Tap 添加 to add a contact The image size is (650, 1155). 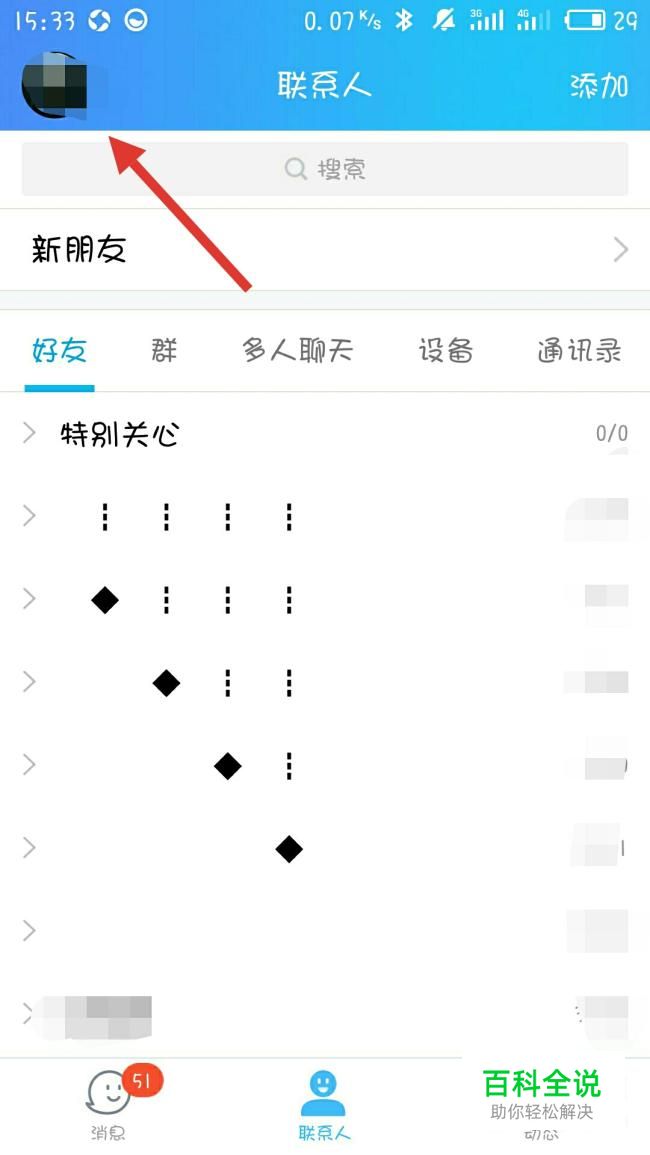(x=598, y=86)
